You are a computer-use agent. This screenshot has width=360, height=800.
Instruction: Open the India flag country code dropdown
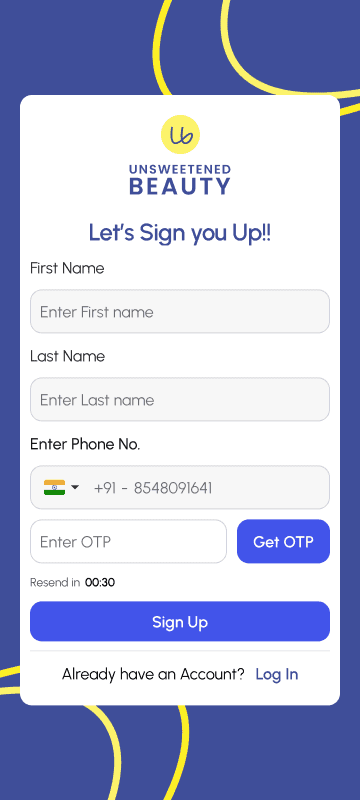[x=61, y=487]
